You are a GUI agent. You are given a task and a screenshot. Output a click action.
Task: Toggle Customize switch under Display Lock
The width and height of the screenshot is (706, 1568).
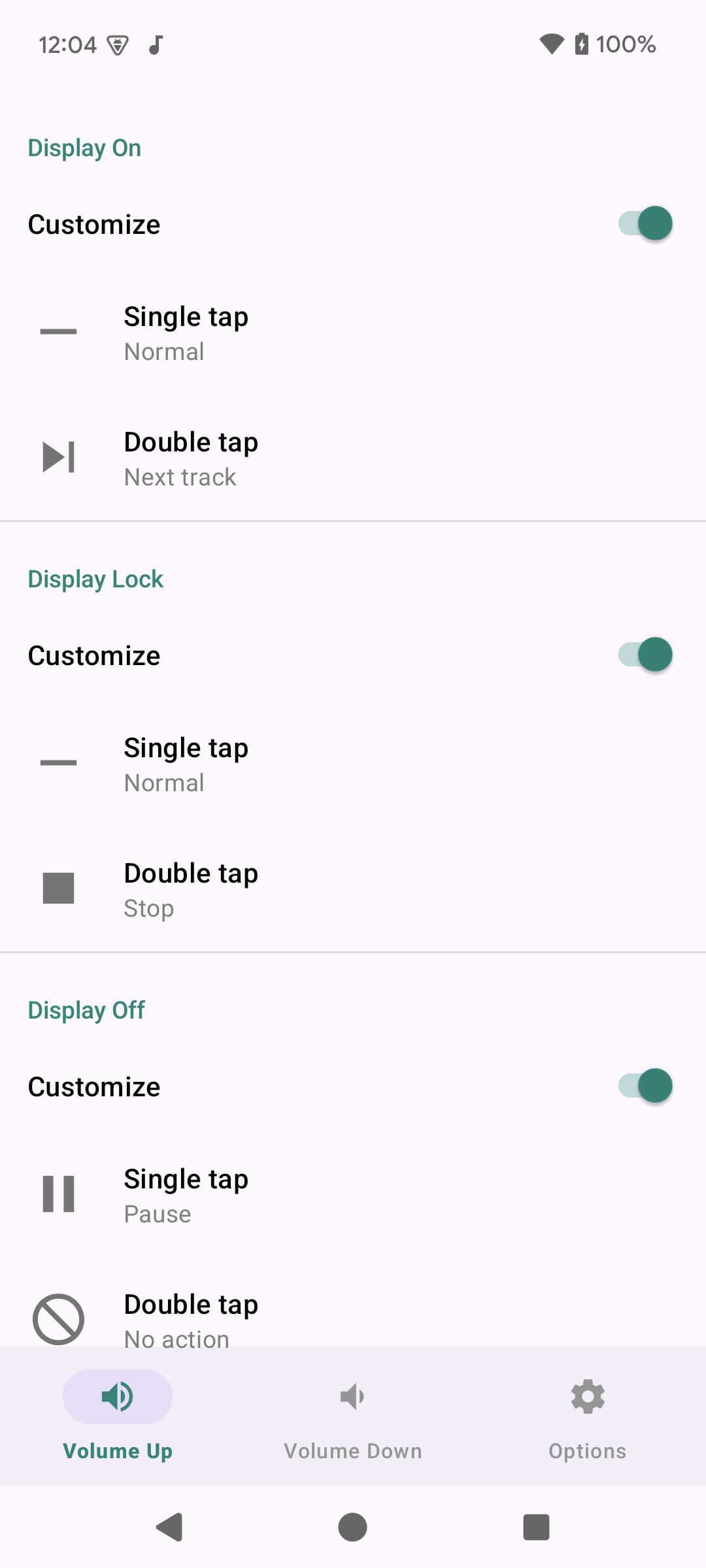(x=645, y=655)
